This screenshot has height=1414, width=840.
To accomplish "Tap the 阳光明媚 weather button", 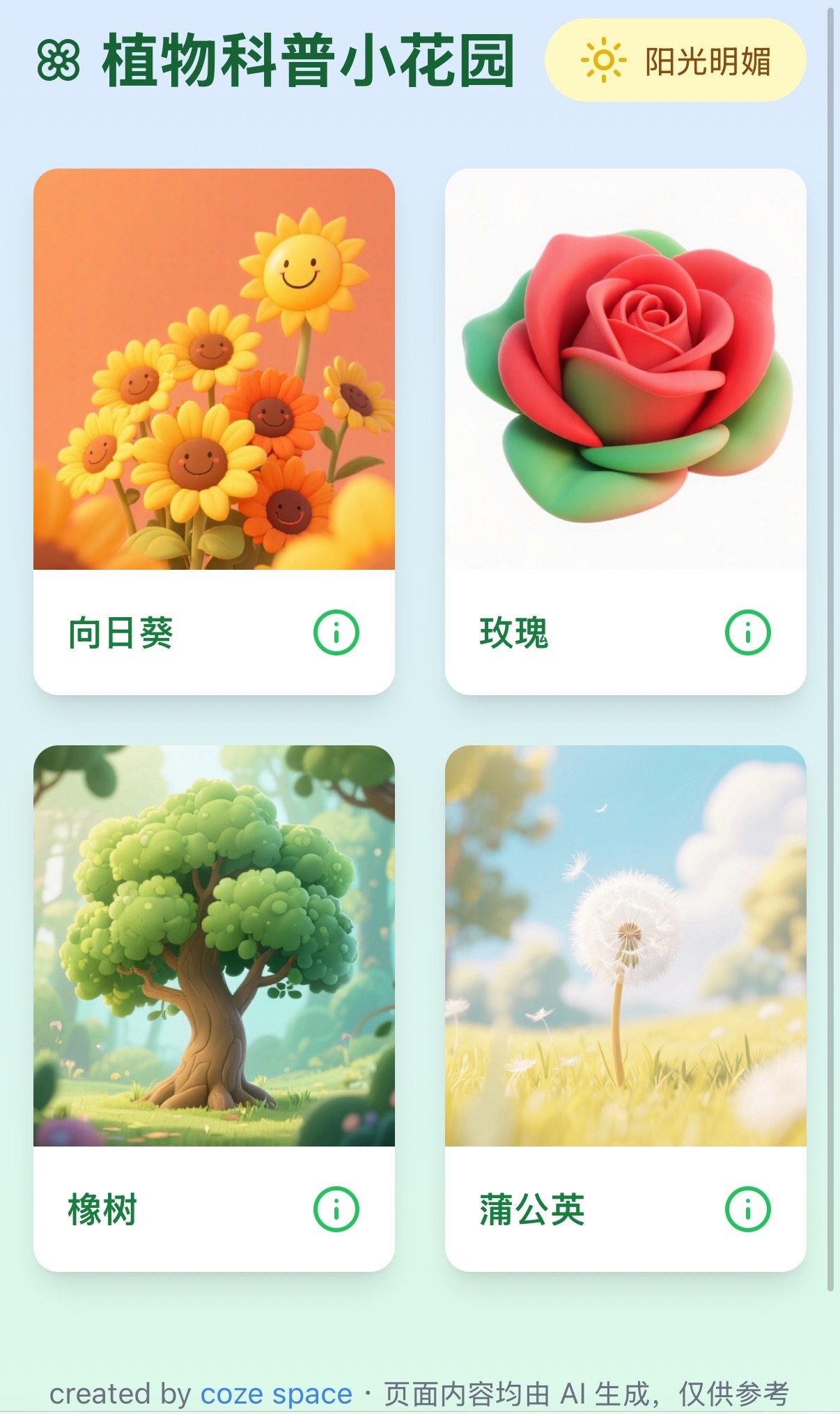I will (675, 61).
